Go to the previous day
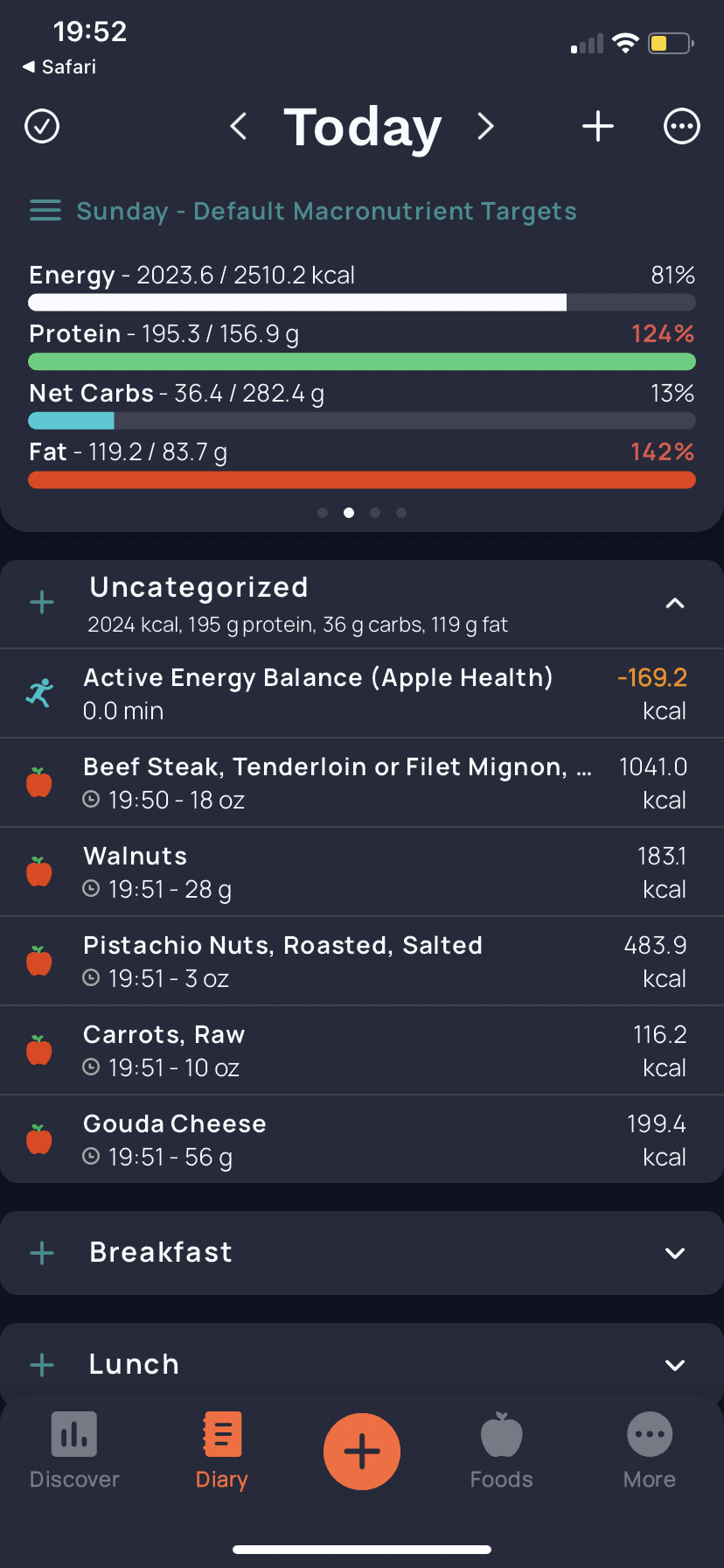 point(238,126)
